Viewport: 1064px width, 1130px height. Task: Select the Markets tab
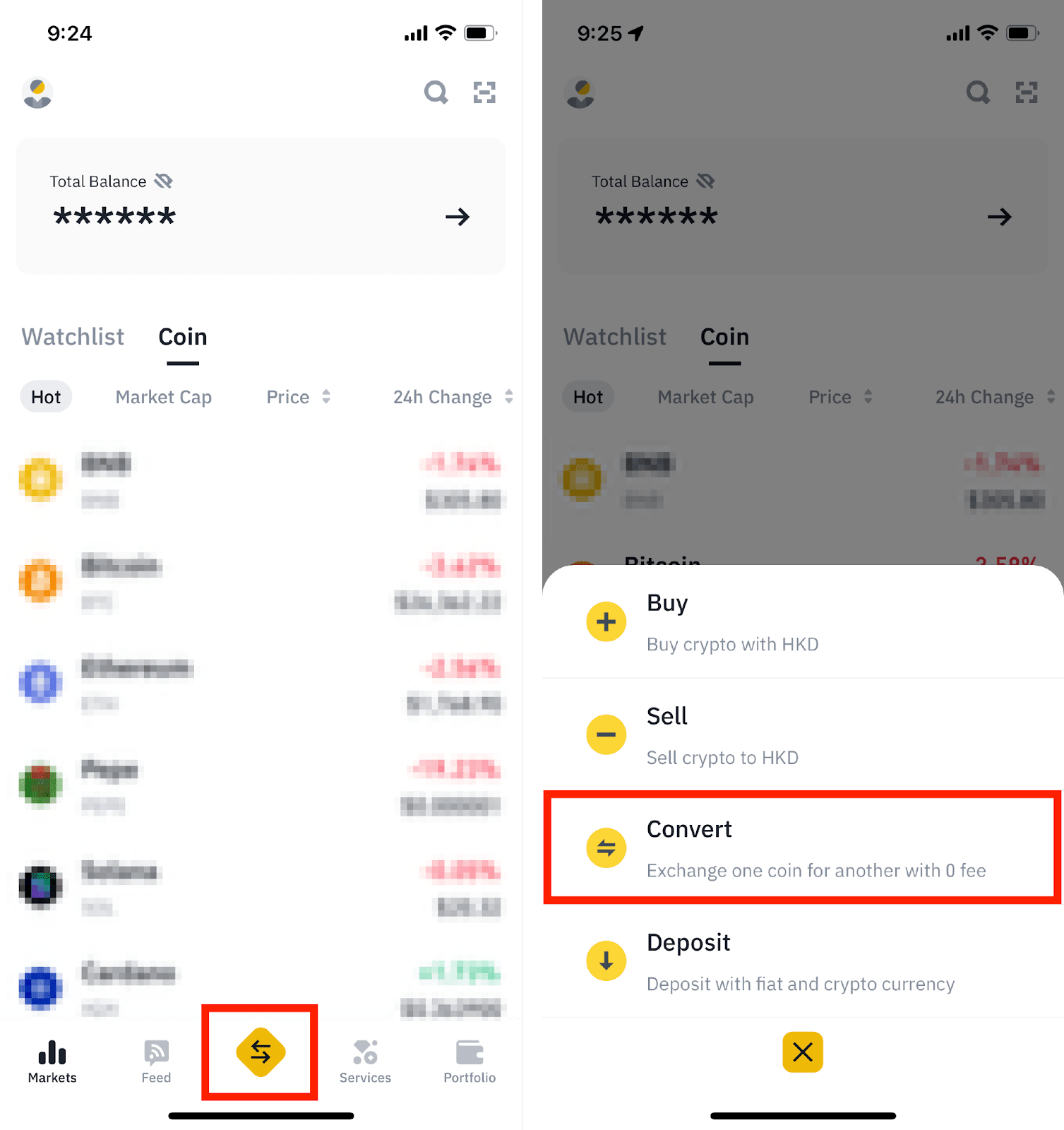click(52, 1061)
